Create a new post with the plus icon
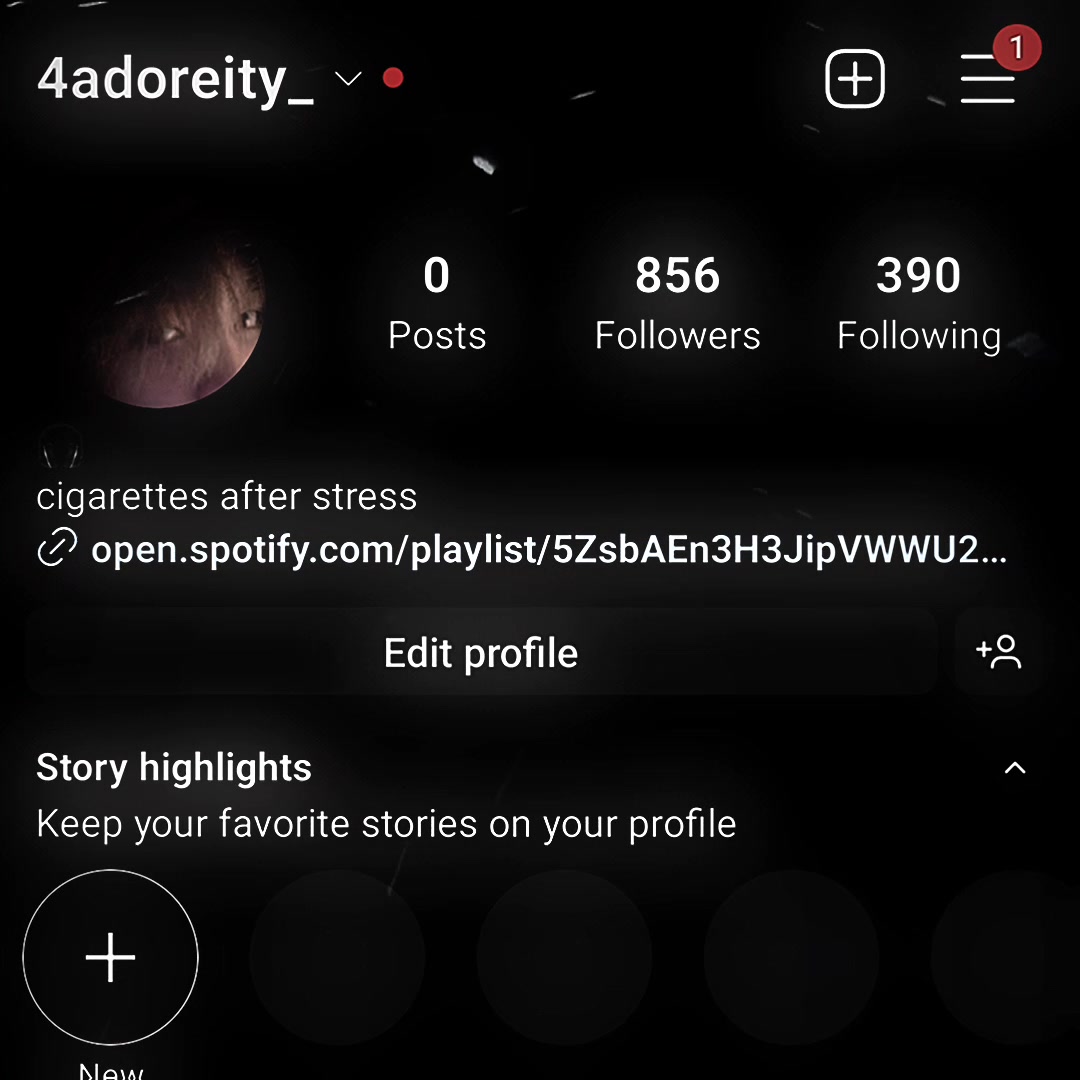1080x1080 pixels. click(855, 78)
